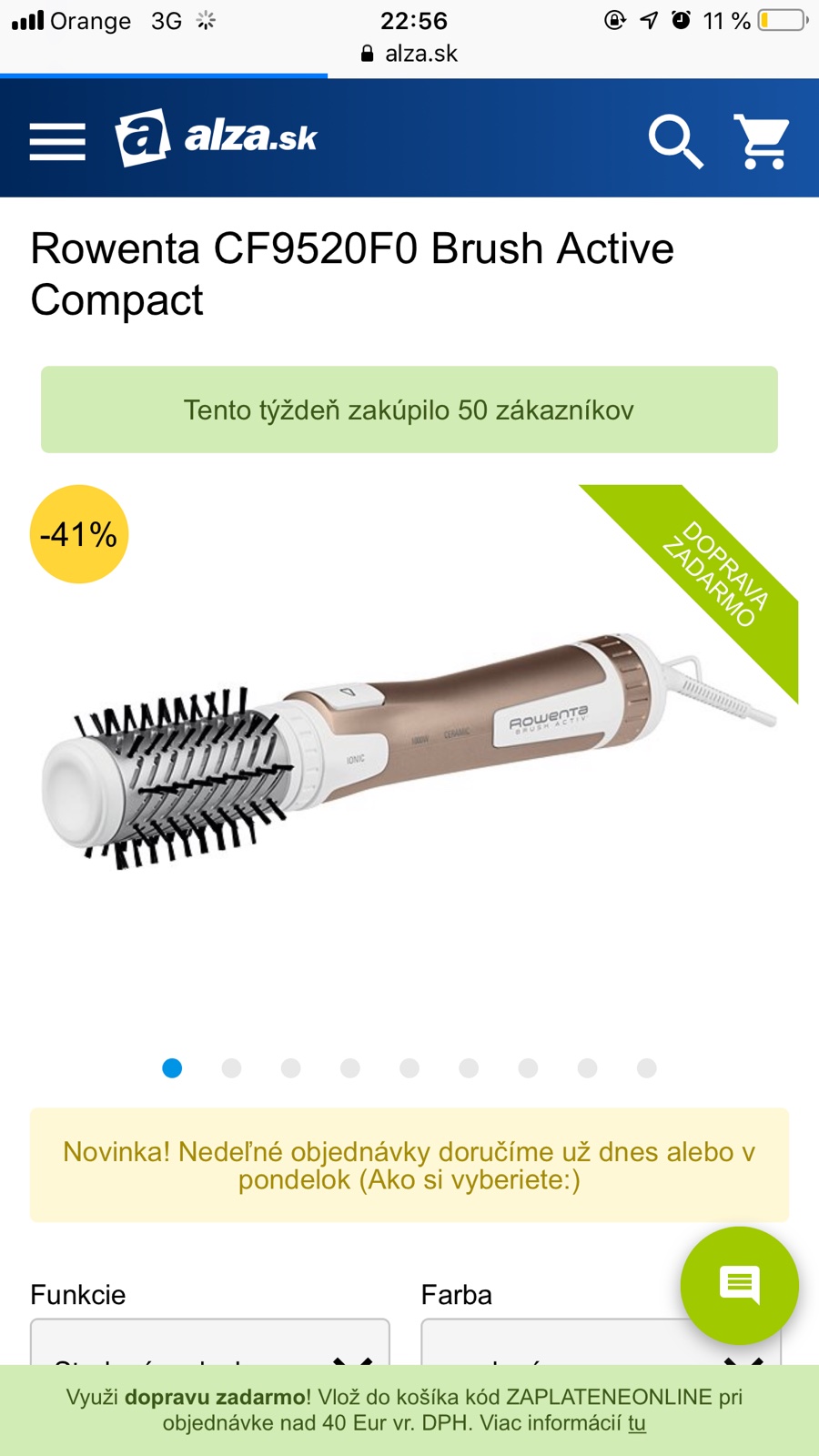The height and width of the screenshot is (1456, 819).
Task: View the shopping cart
Action: click(x=762, y=141)
